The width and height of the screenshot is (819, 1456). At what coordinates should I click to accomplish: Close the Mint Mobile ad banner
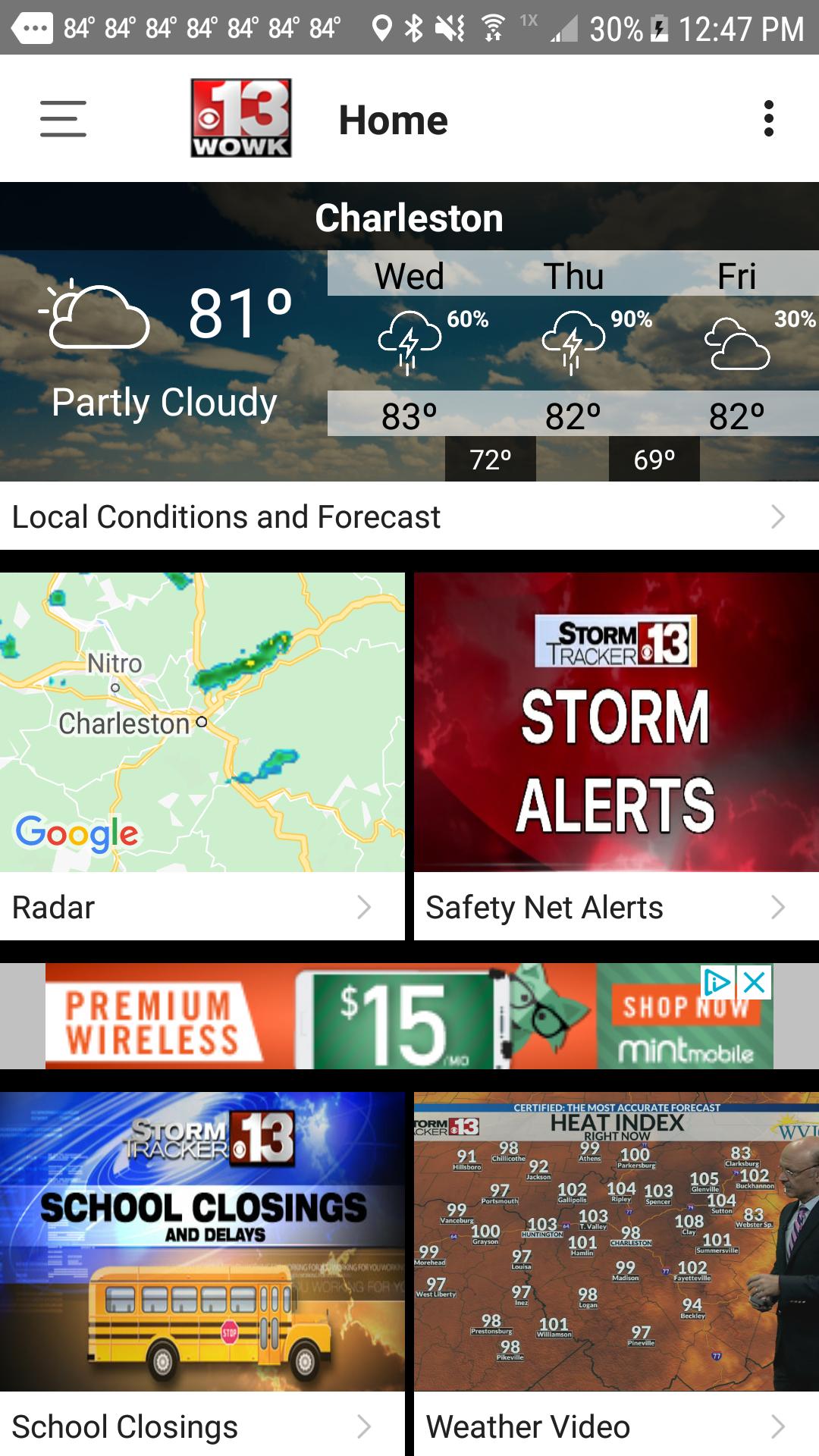coord(755,983)
